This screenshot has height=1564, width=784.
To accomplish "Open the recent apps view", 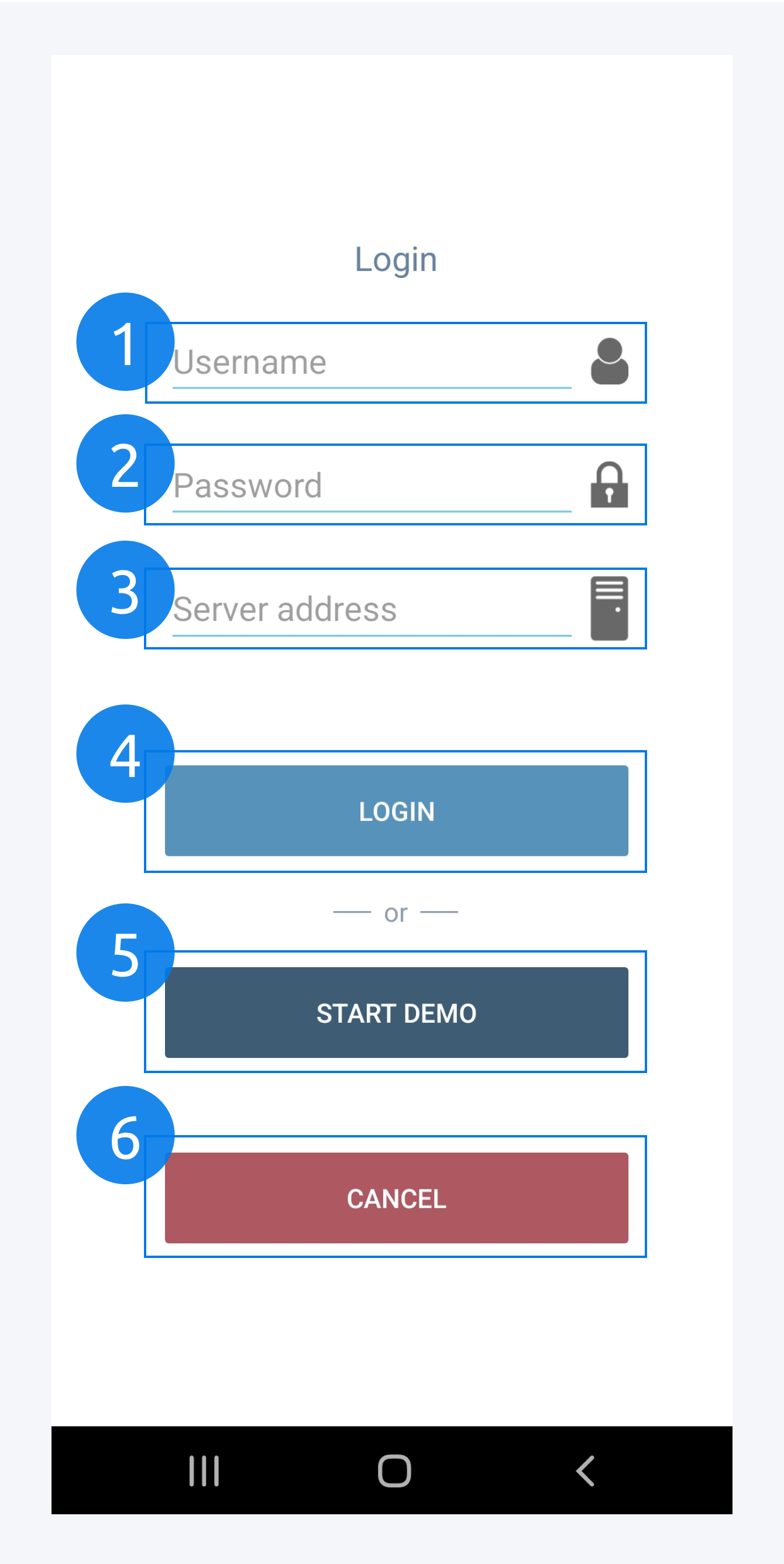I will (x=204, y=1470).
